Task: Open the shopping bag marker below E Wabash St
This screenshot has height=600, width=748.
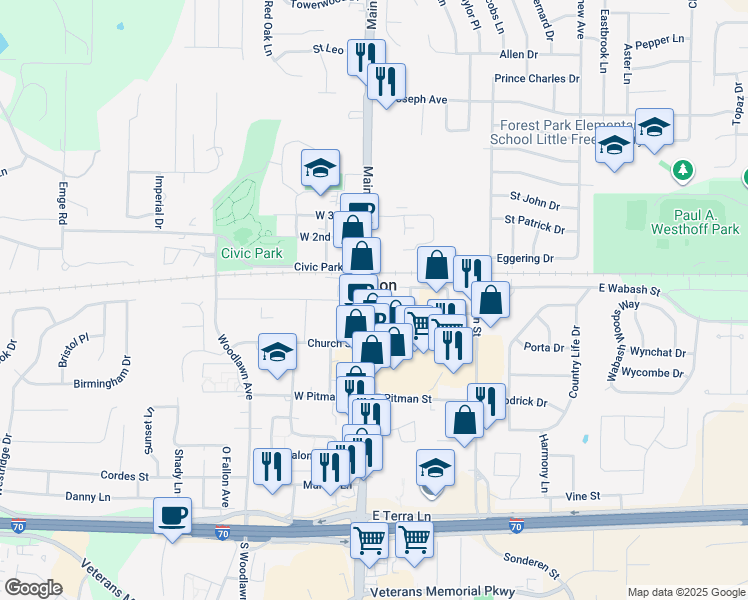Action: click(490, 299)
